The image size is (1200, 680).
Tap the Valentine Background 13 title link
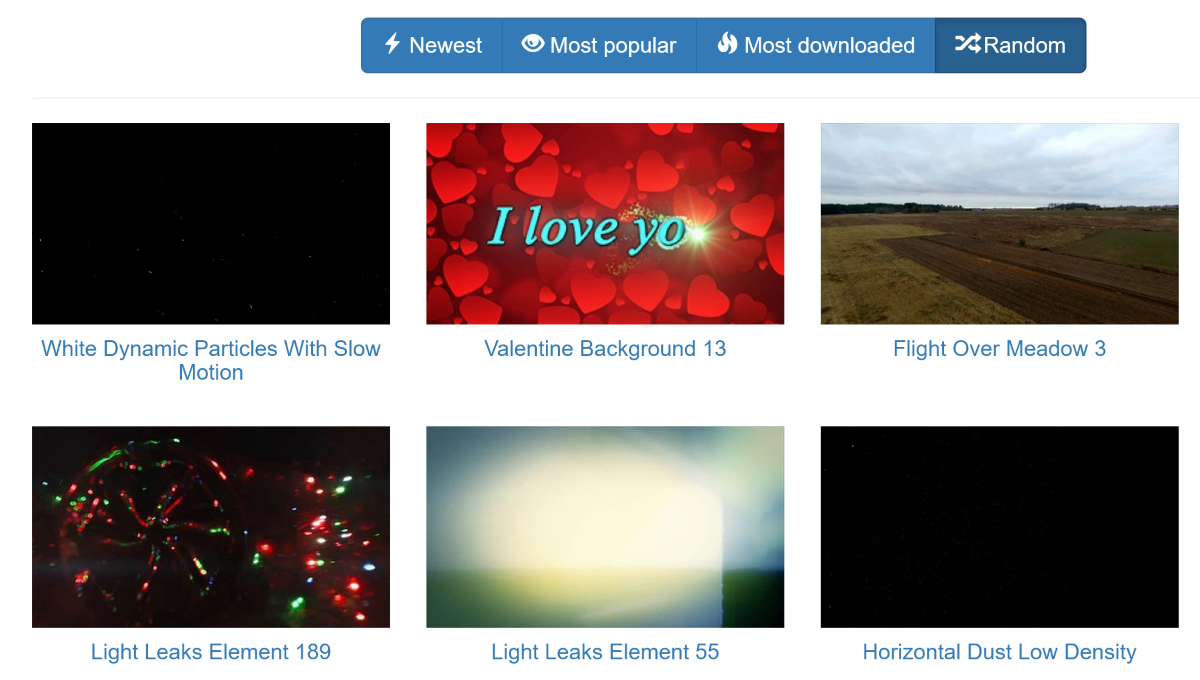pyautogui.click(x=605, y=349)
